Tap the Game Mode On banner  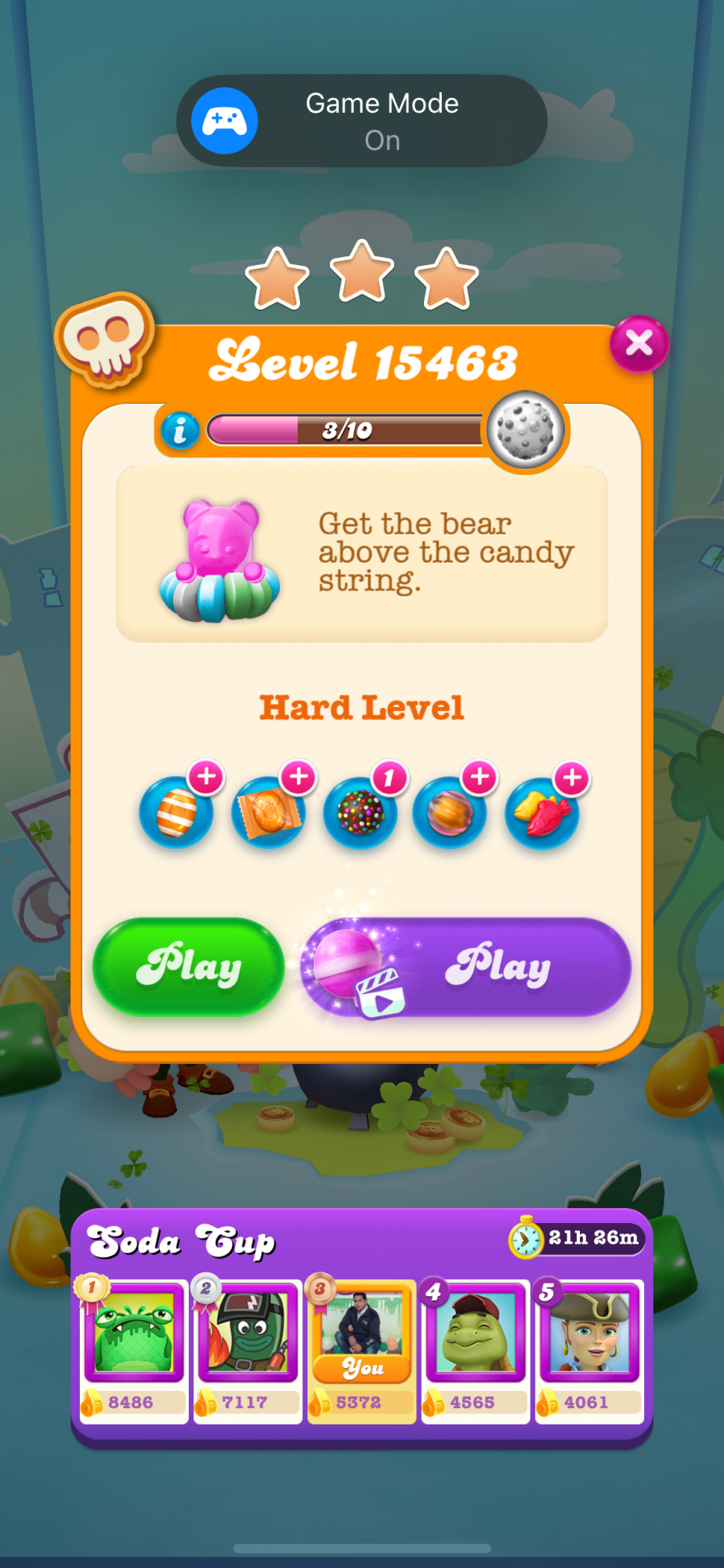pos(362,121)
